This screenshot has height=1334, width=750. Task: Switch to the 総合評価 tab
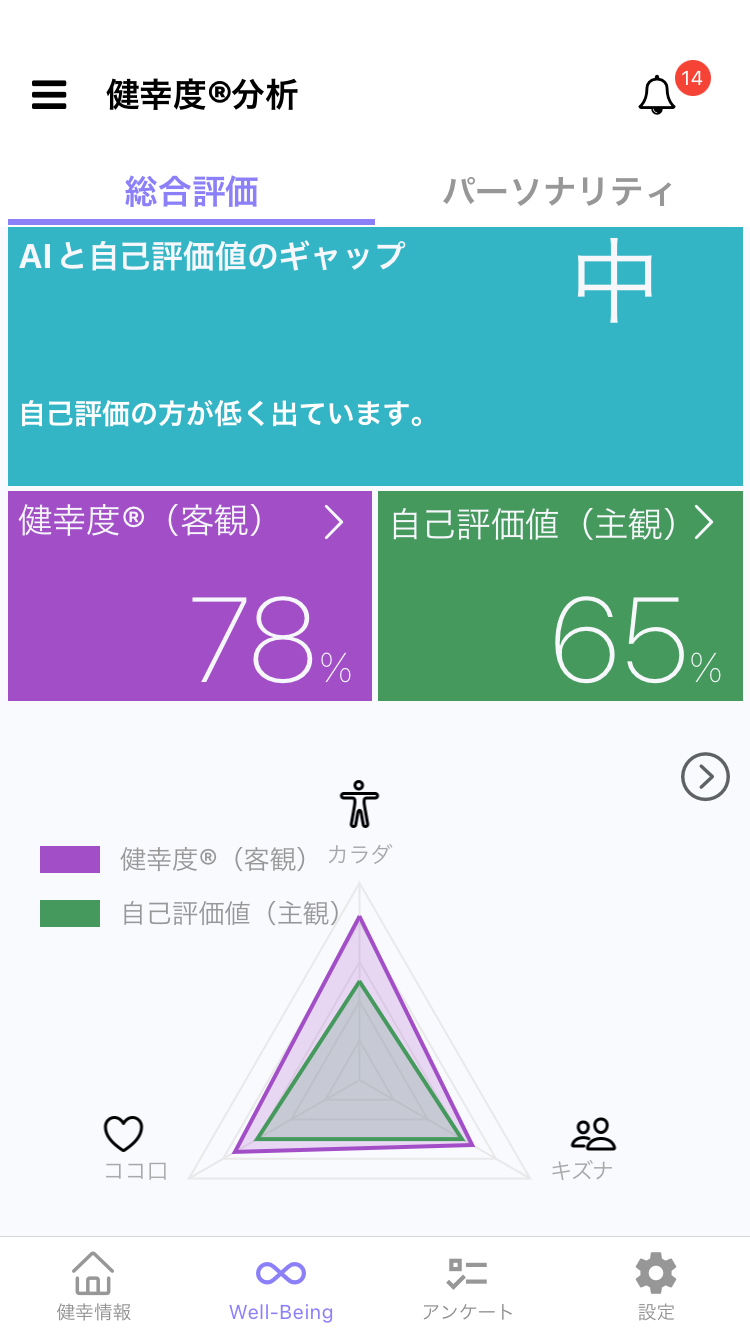(x=191, y=191)
